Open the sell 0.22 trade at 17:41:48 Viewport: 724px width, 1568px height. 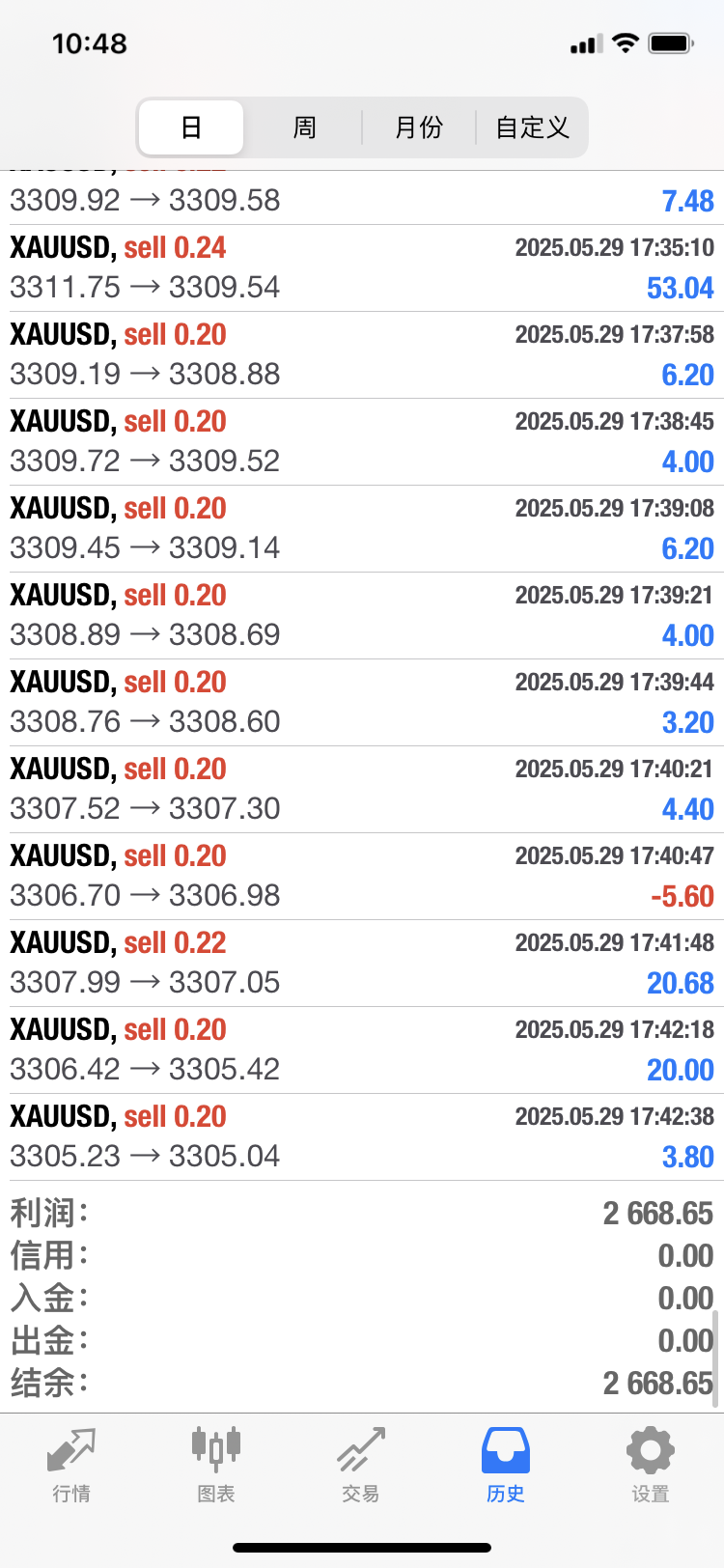click(x=362, y=963)
